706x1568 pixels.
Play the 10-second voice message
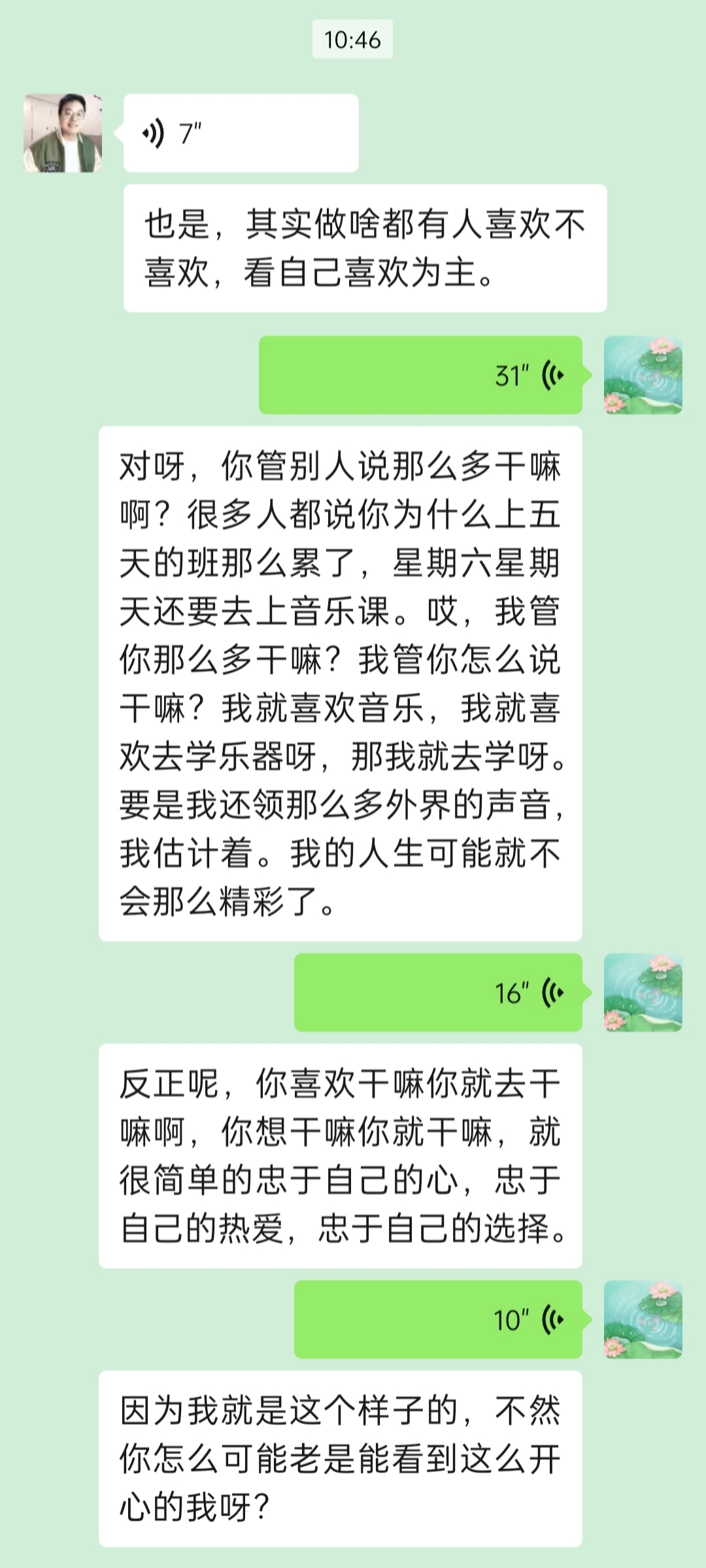pos(438,1320)
